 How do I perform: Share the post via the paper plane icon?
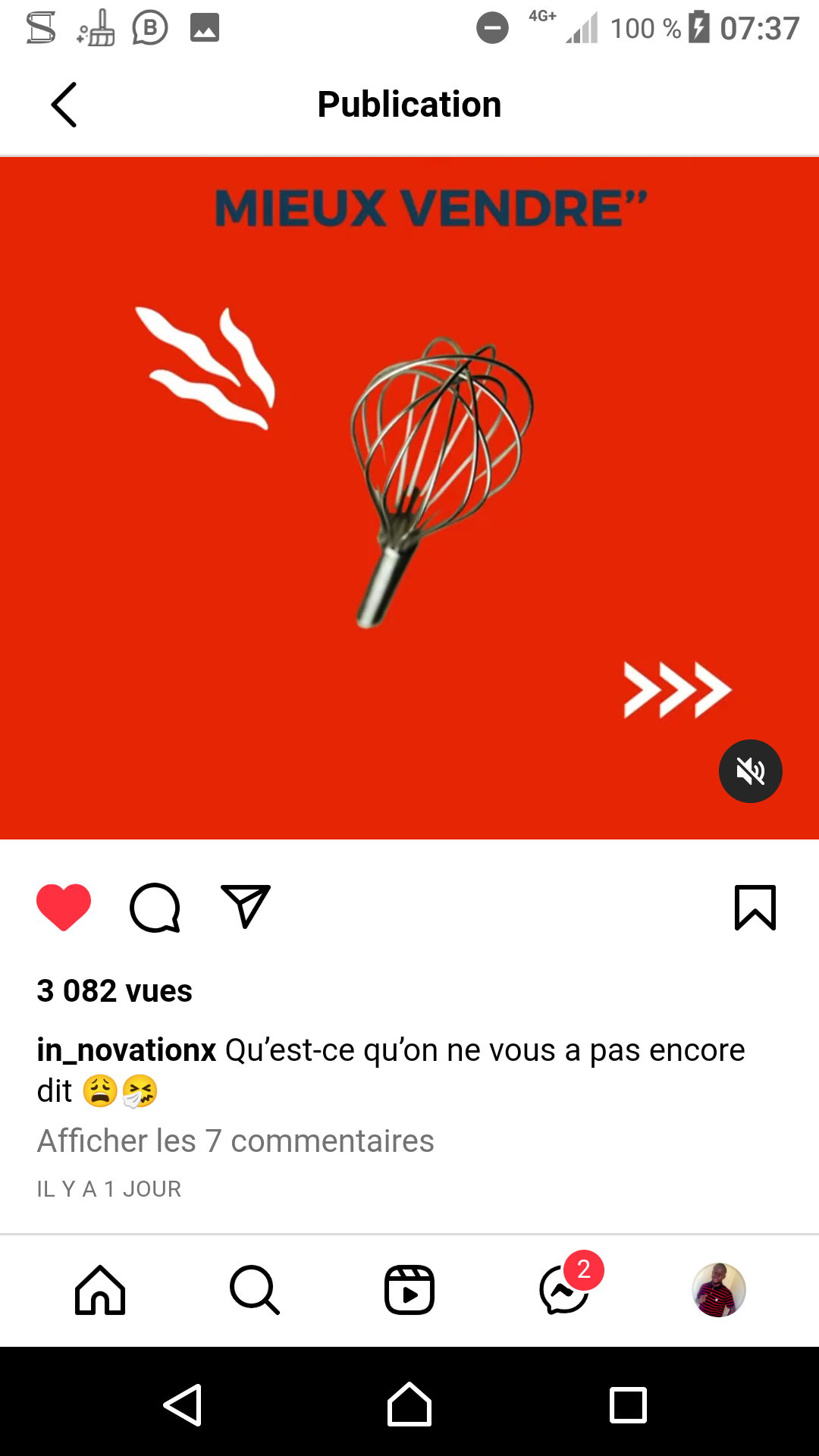tap(246, 906)
